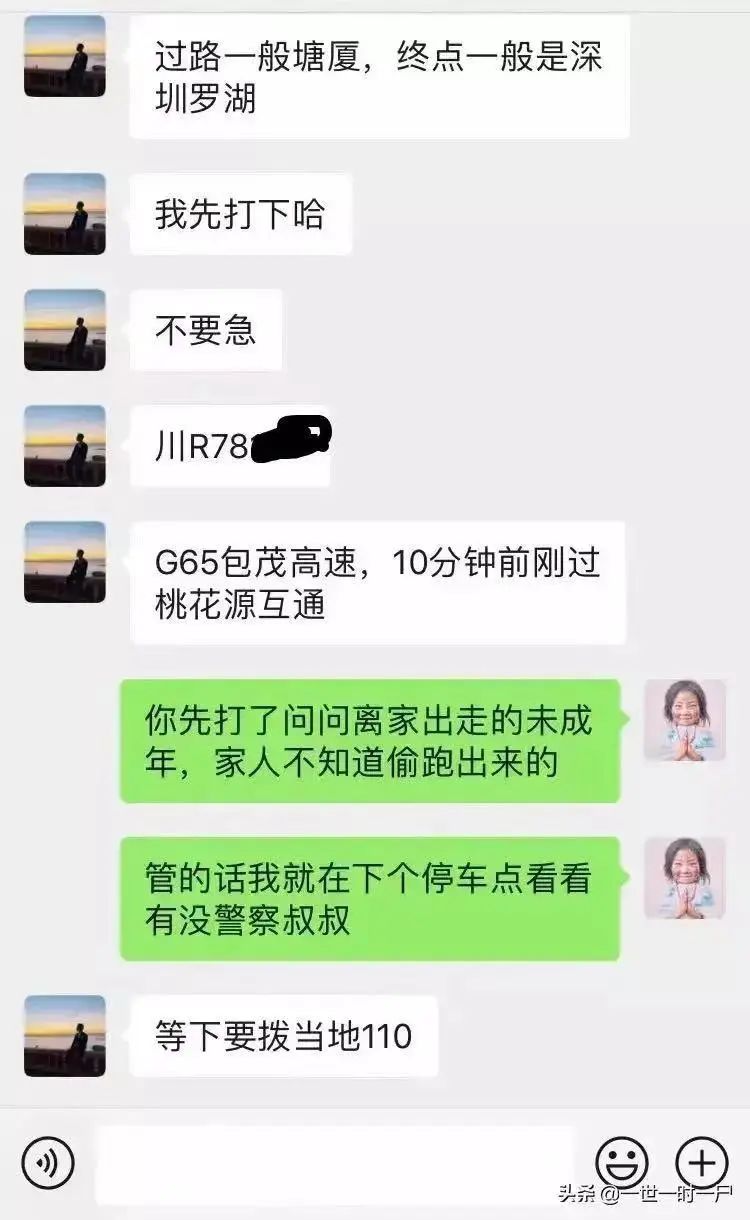Switch to voice message input
Screen dimensions: 750x1220
click(x=48, y=1163)
